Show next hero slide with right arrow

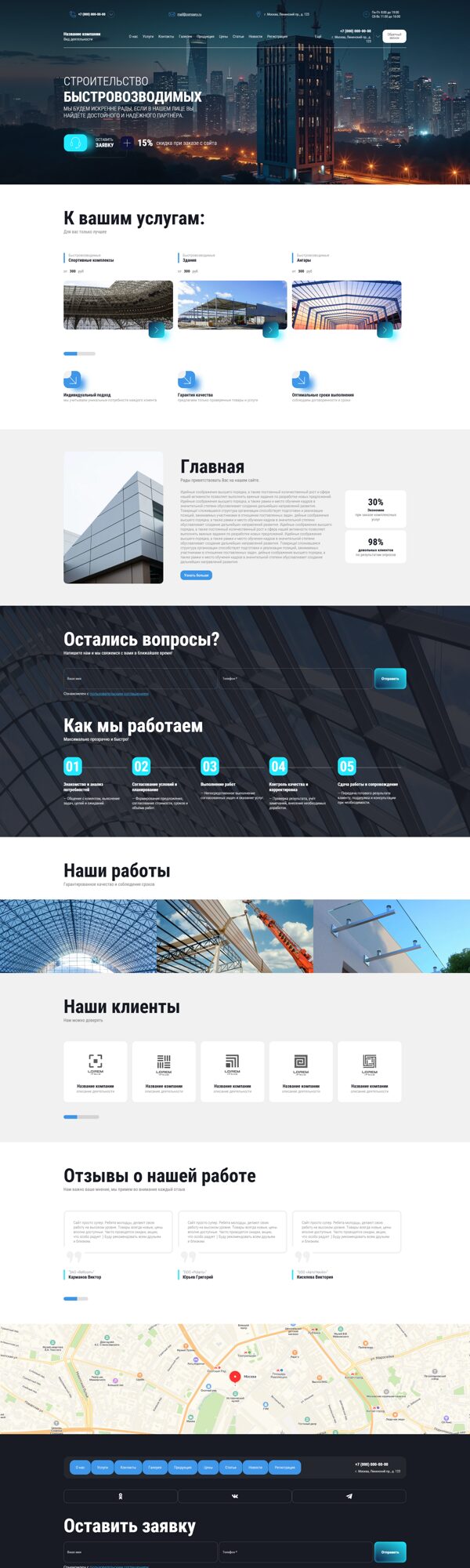tap(397, 145)
